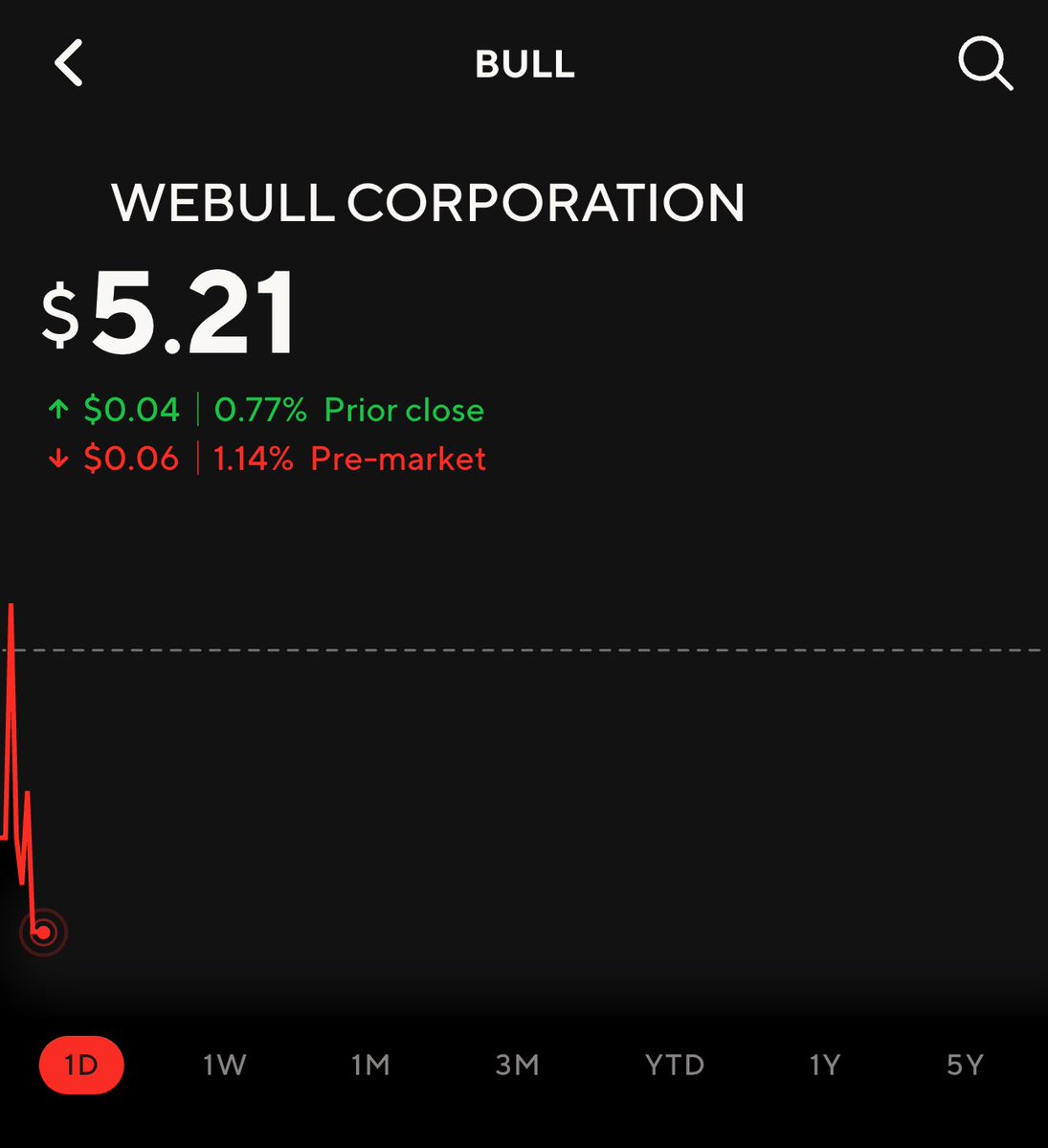The width and height of the screenshot is (1048, 1148).
Task: Select the 1D chart range
Action: click(81, 1065)
